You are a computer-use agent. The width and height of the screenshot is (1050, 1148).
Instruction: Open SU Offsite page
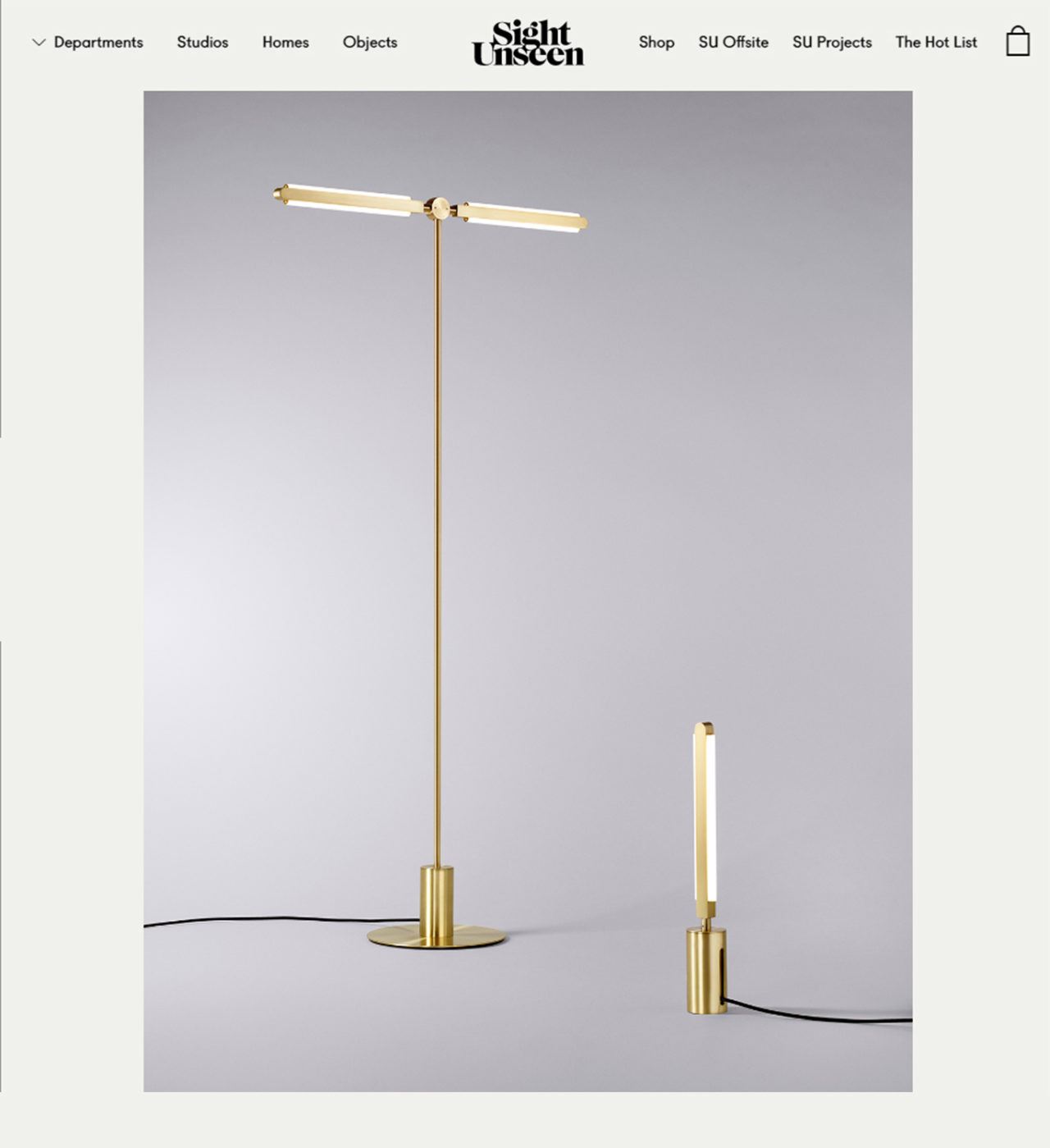click(x=733, y=42)
